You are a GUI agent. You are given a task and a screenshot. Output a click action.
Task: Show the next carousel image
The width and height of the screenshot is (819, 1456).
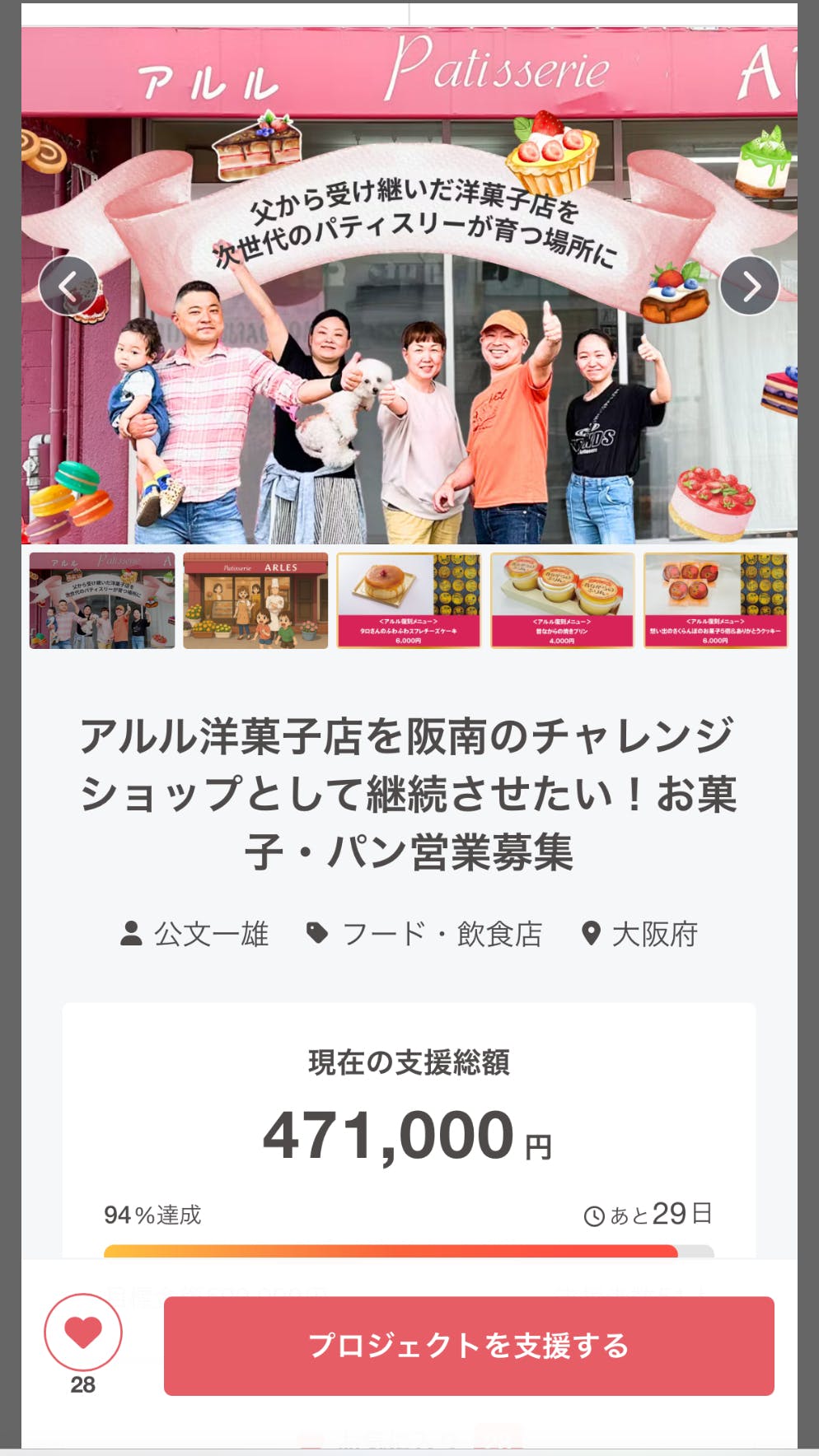pos(749,286)
